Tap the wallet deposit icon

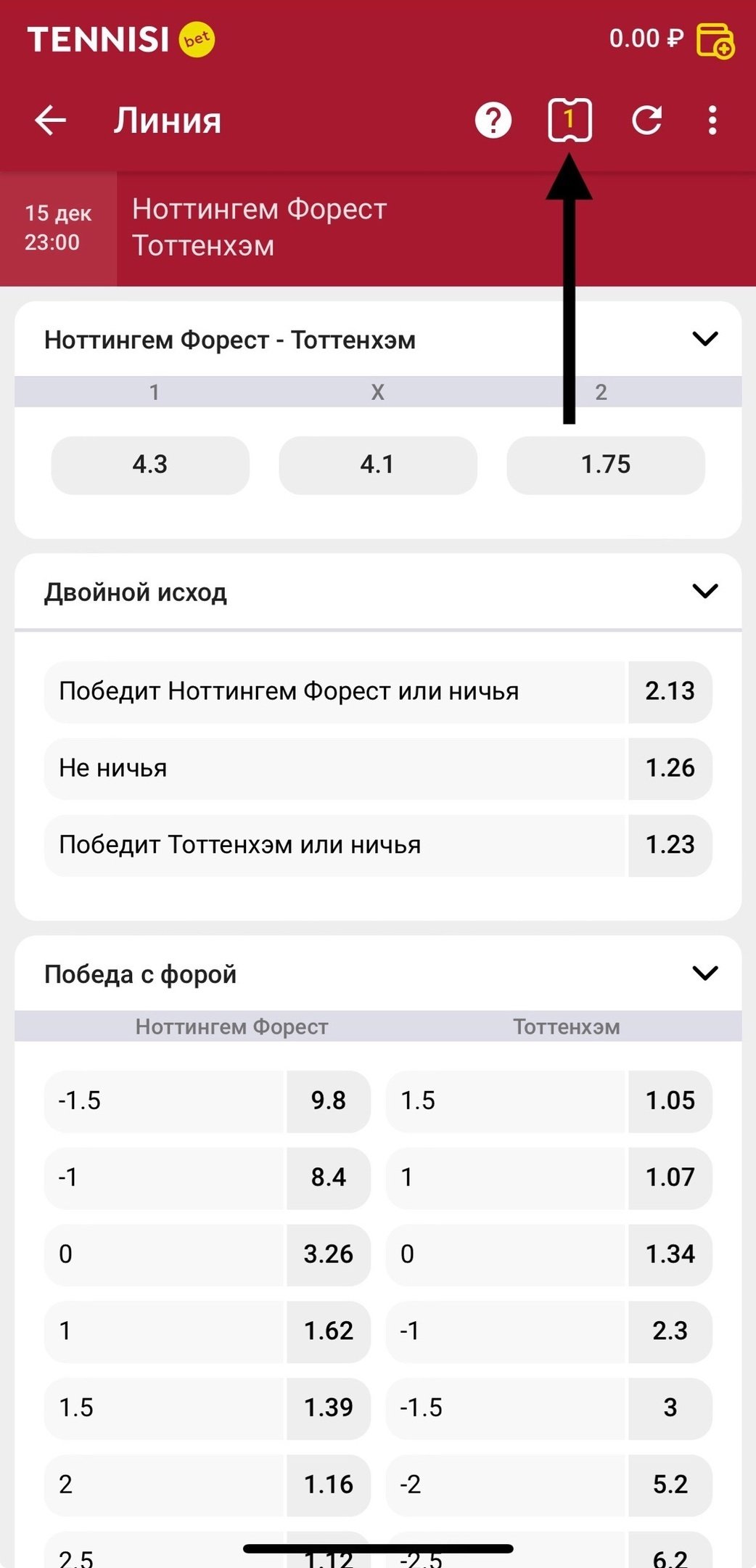coord(715,40)
